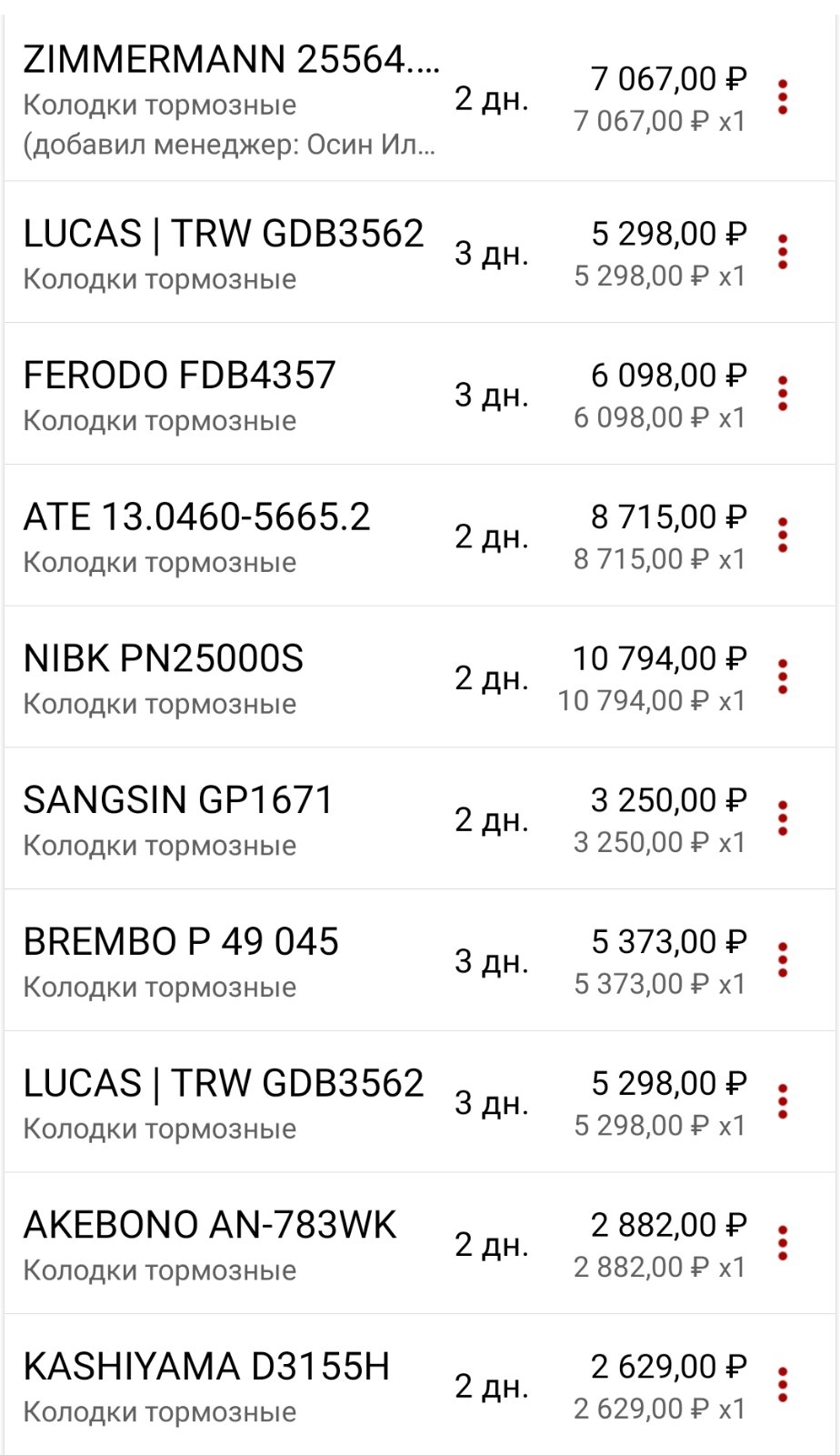Tap the three-dot menu for SANGSIN GP1671
This screenshot has height=1455, width=840.
tap(783, 818)
